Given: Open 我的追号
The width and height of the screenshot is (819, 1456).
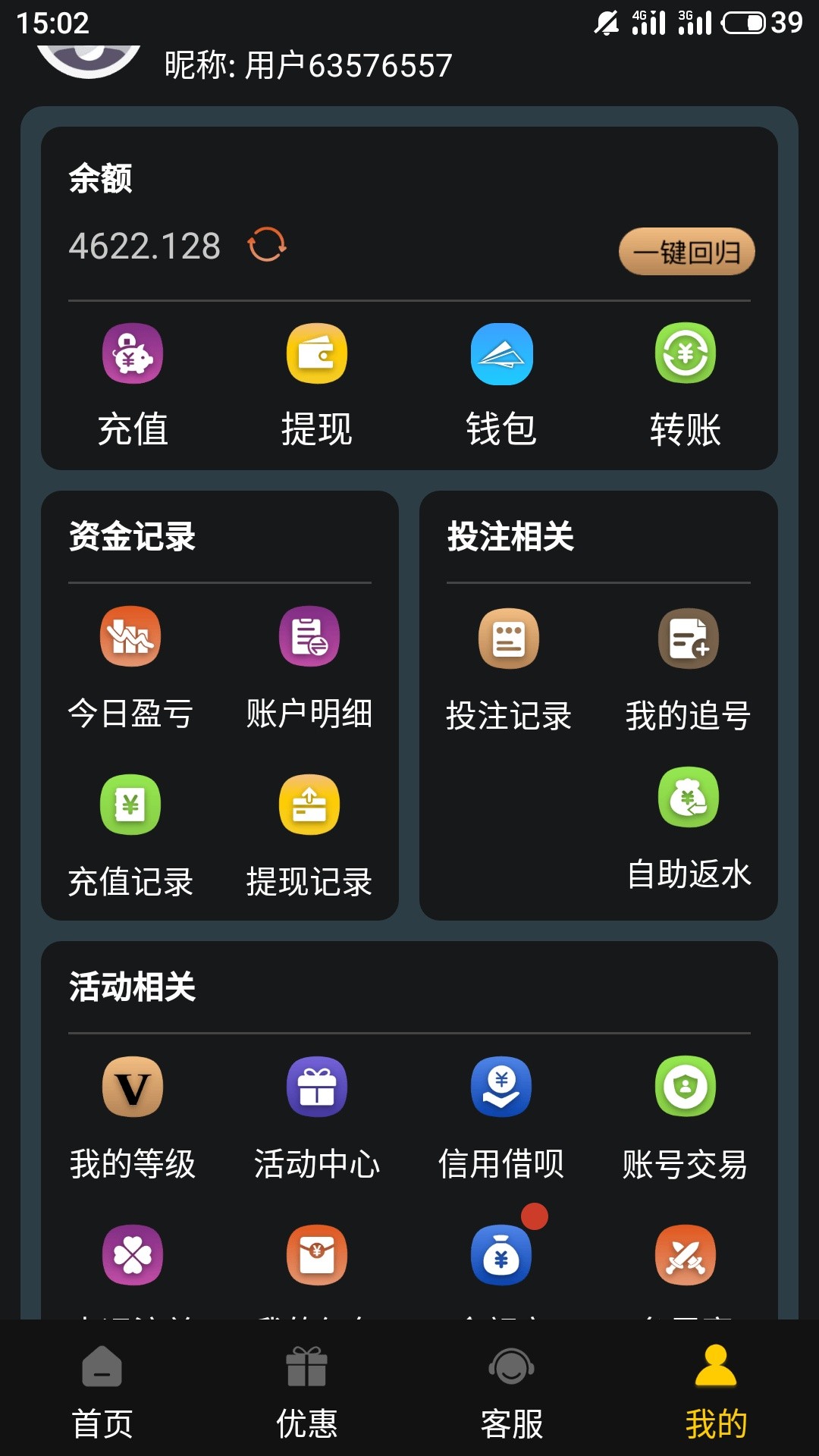Looking at the screenshot, I should click(689, 669).
